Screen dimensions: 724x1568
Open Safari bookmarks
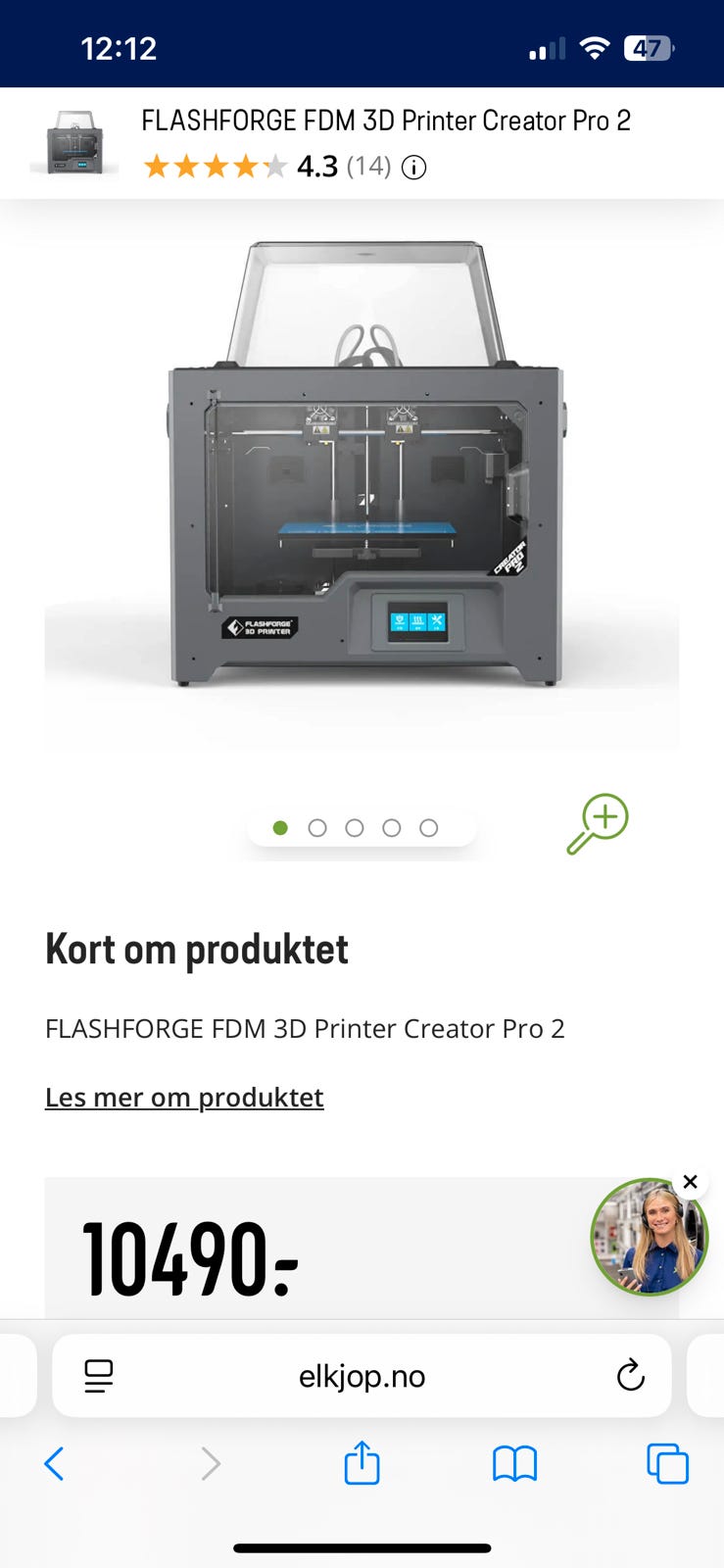[x=514, y=1464]
